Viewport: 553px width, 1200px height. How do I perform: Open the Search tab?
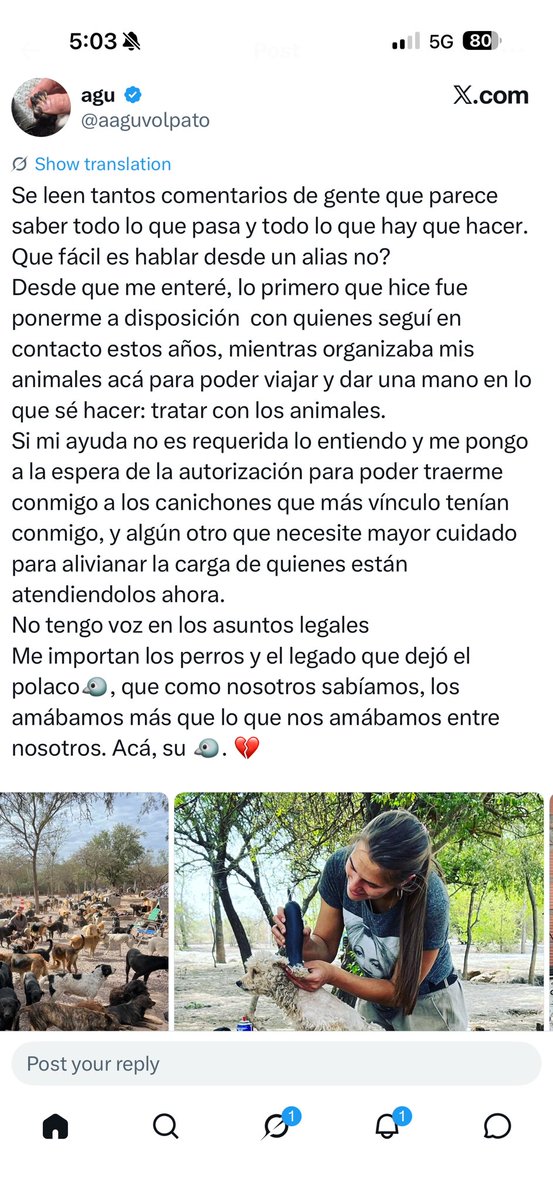(x=166, y=1126)
